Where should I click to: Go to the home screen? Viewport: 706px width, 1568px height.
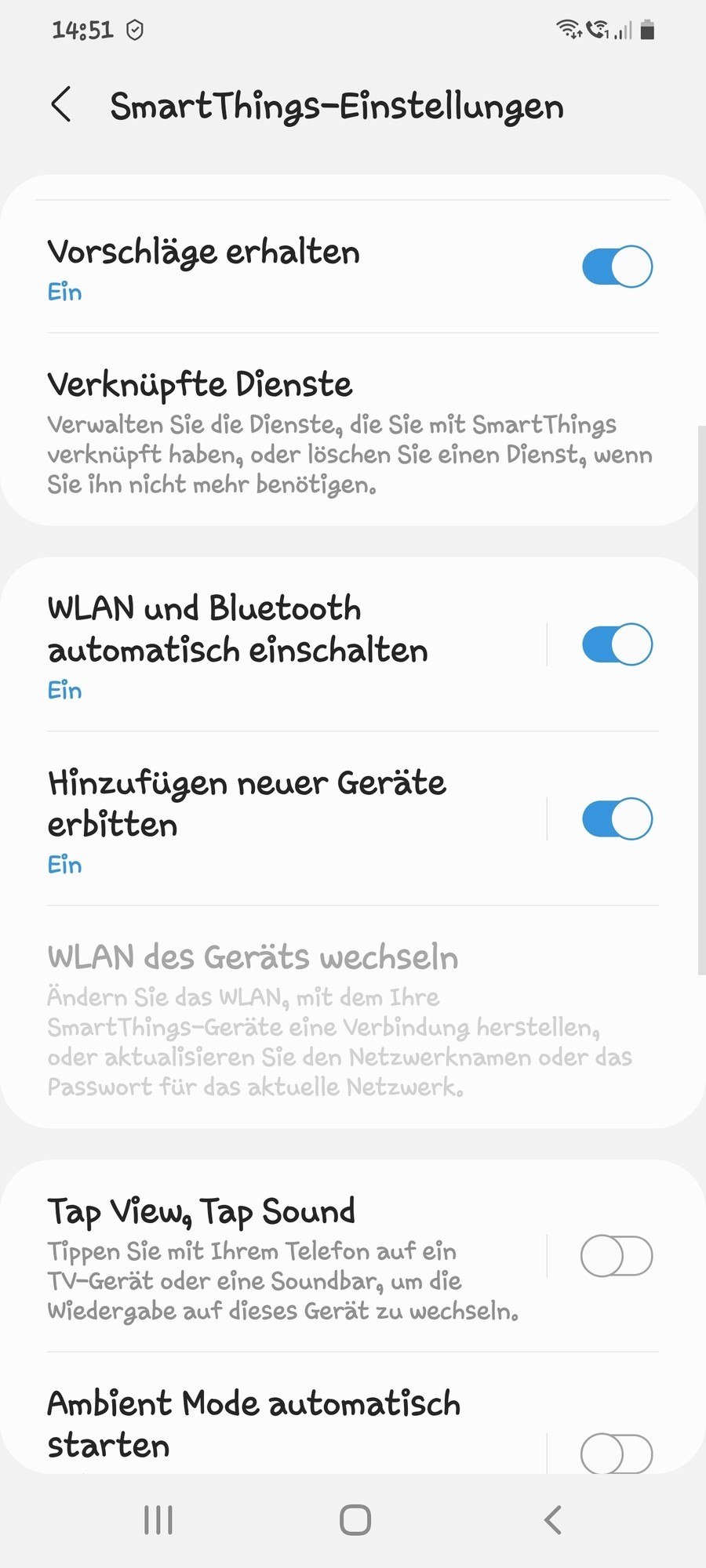[355, 1520]
